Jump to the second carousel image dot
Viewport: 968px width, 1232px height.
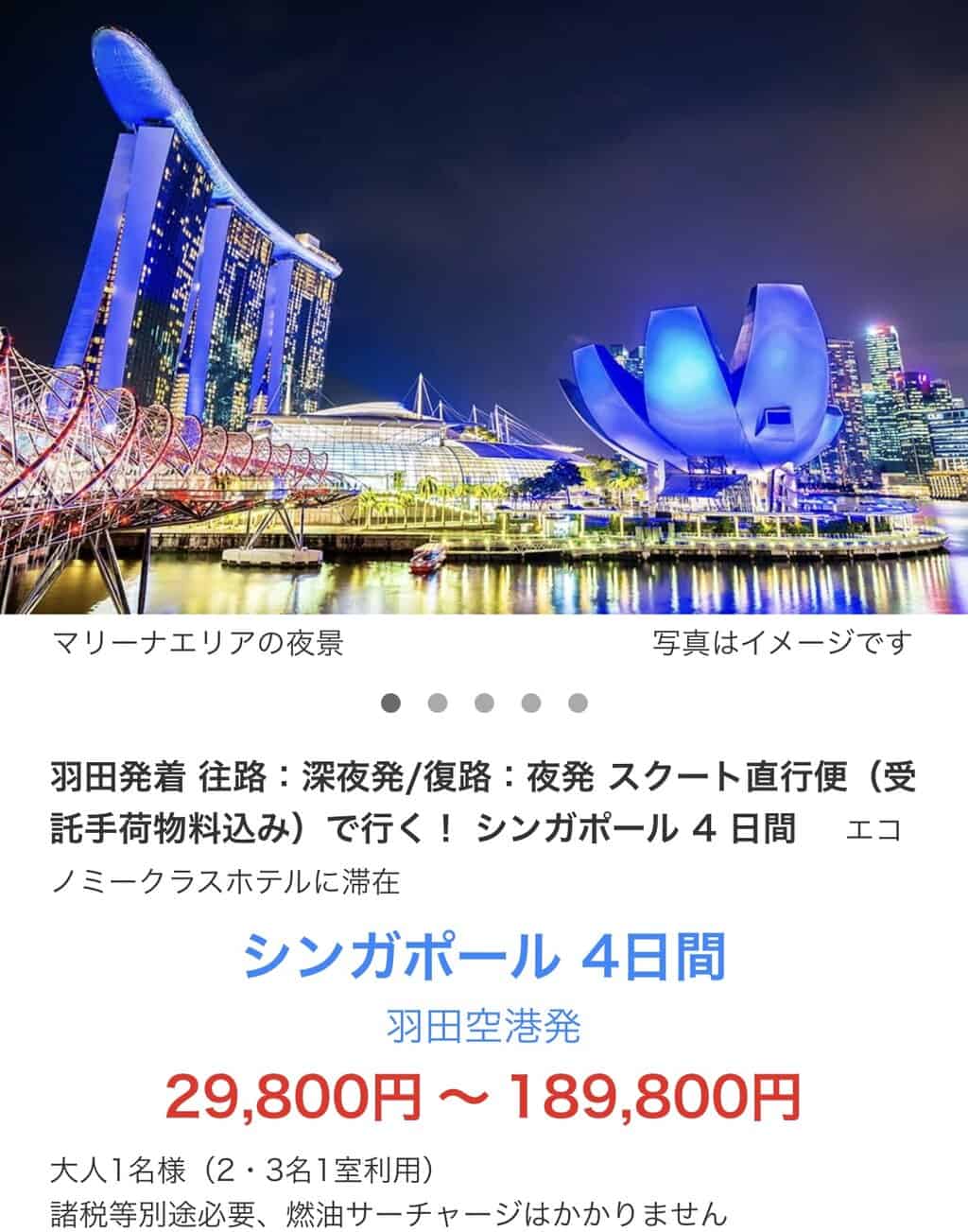[437, 703]
